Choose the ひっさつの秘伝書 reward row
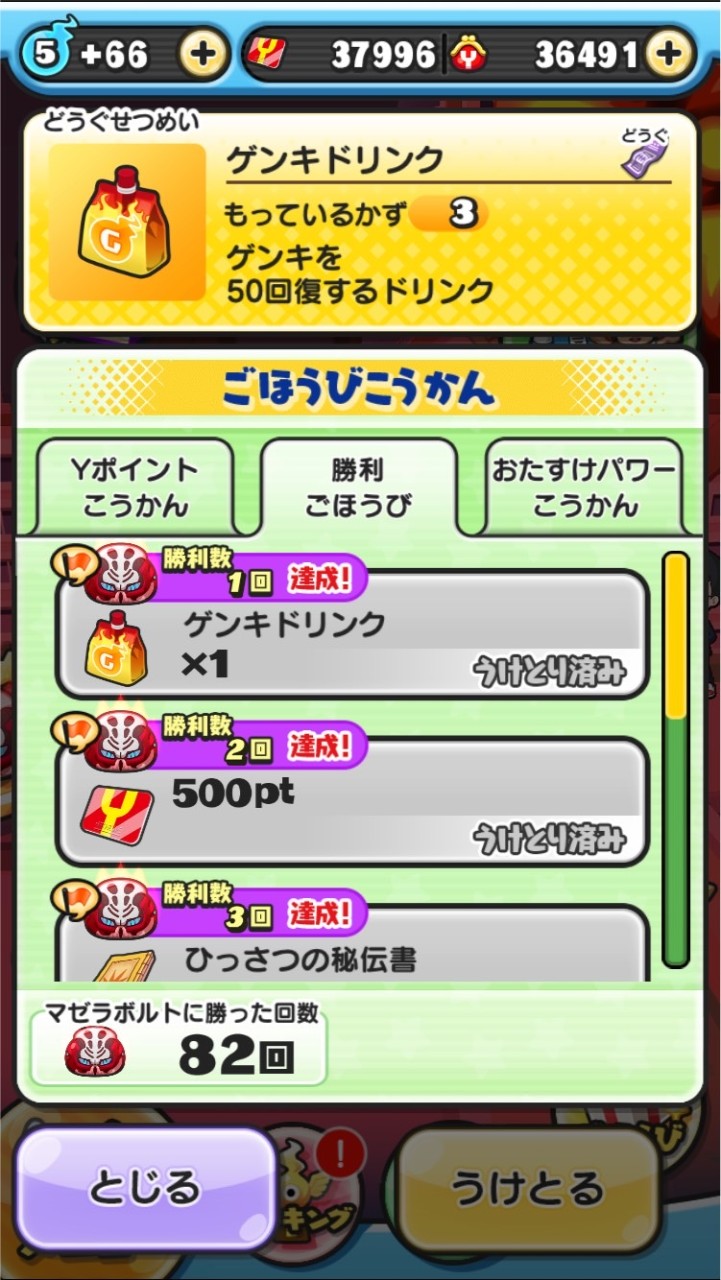The image size is (721, 1280). pos(354,948)
